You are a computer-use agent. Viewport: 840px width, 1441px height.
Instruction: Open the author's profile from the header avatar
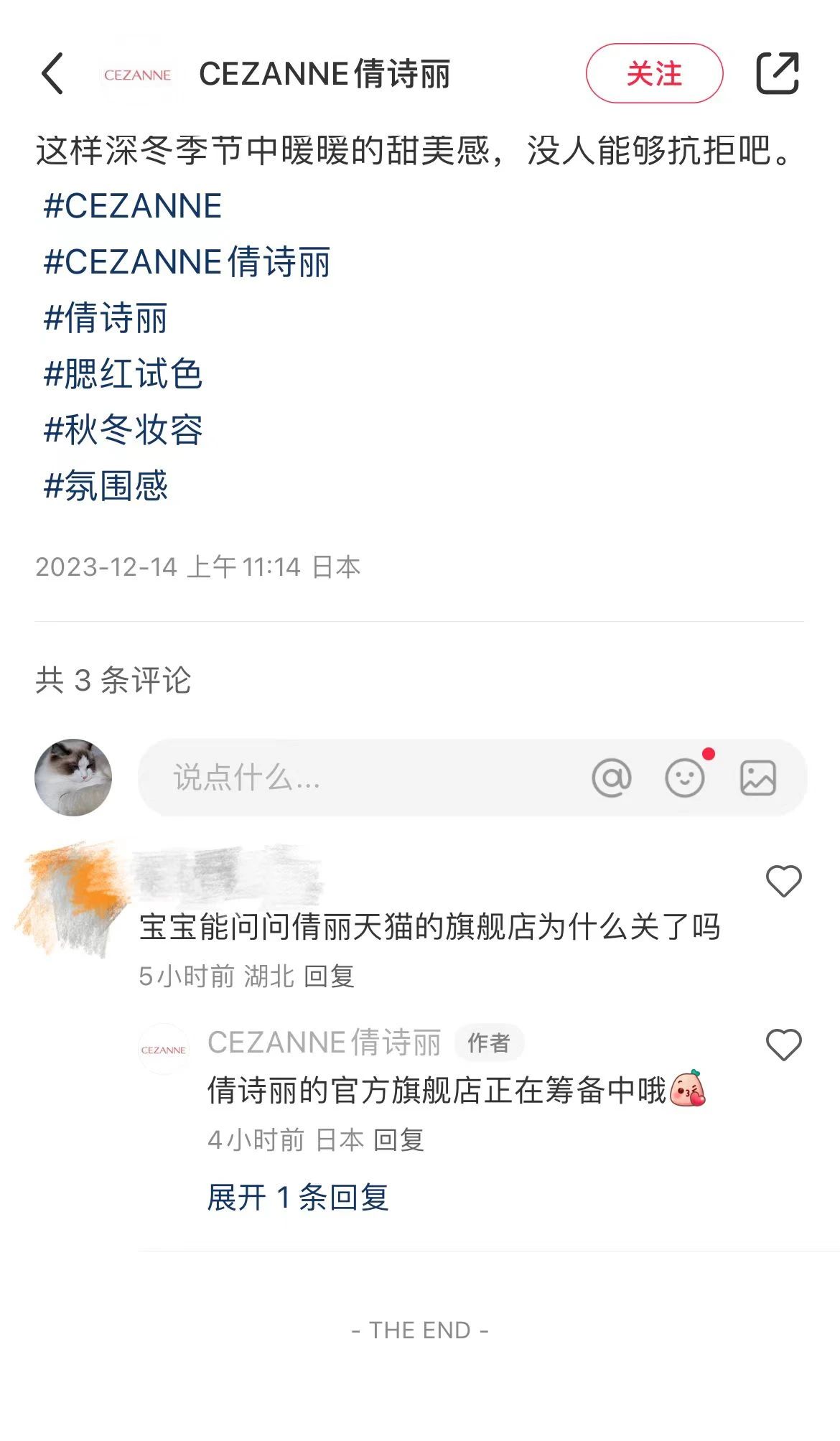(137, 75)
